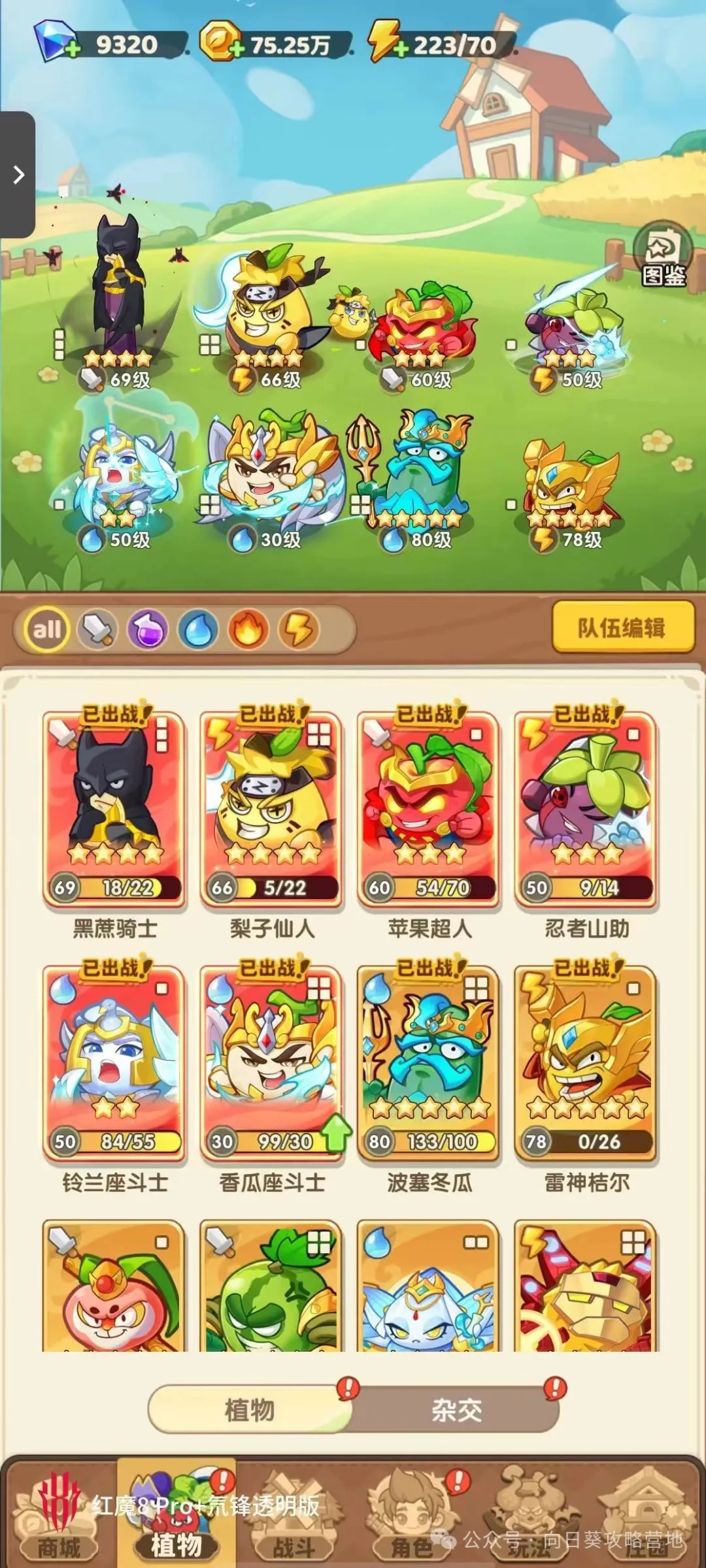The height and width of the screenshot is (1568, 706).
Task: Upgrade the 香瓜座斗士 plant card
Action: coord(337,1134)
